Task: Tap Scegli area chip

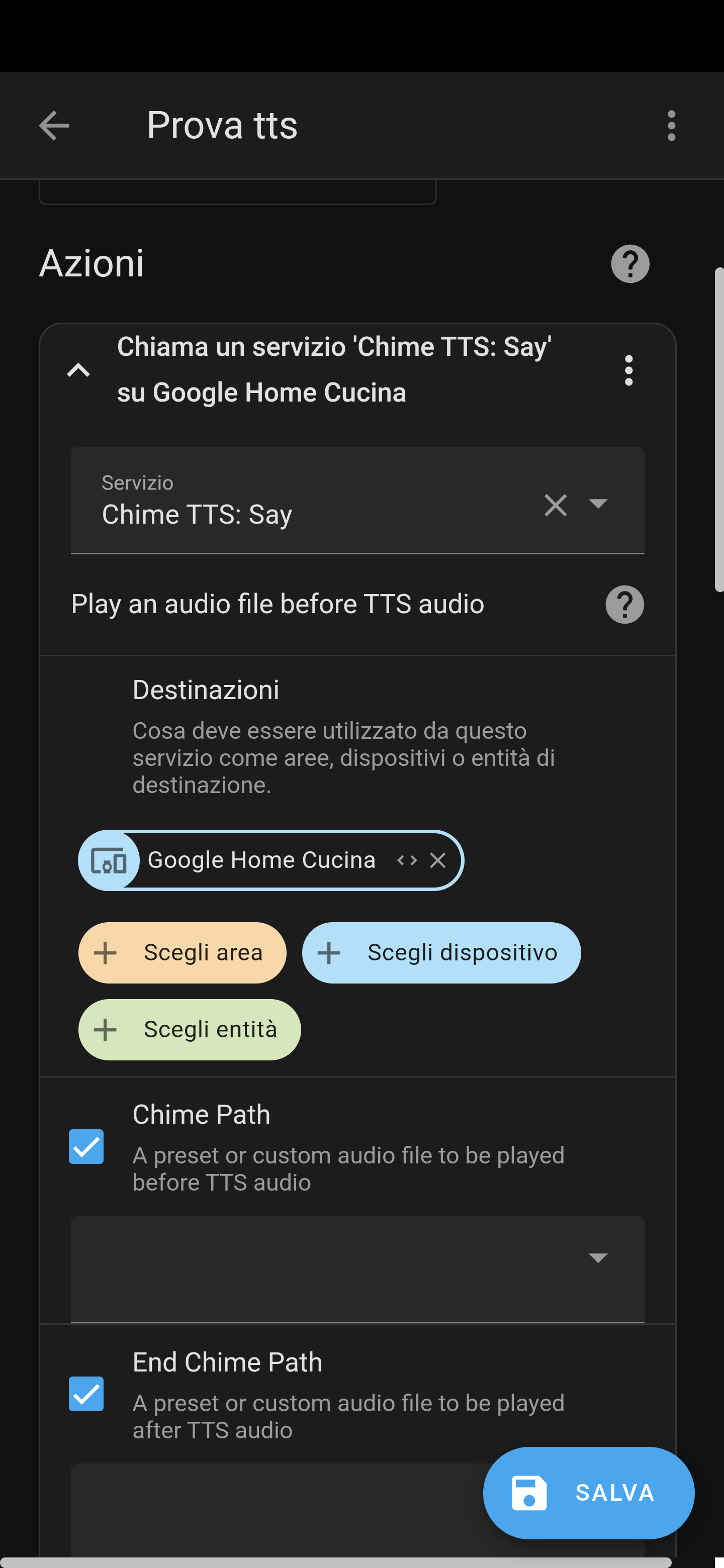Action: pos(182,952)
